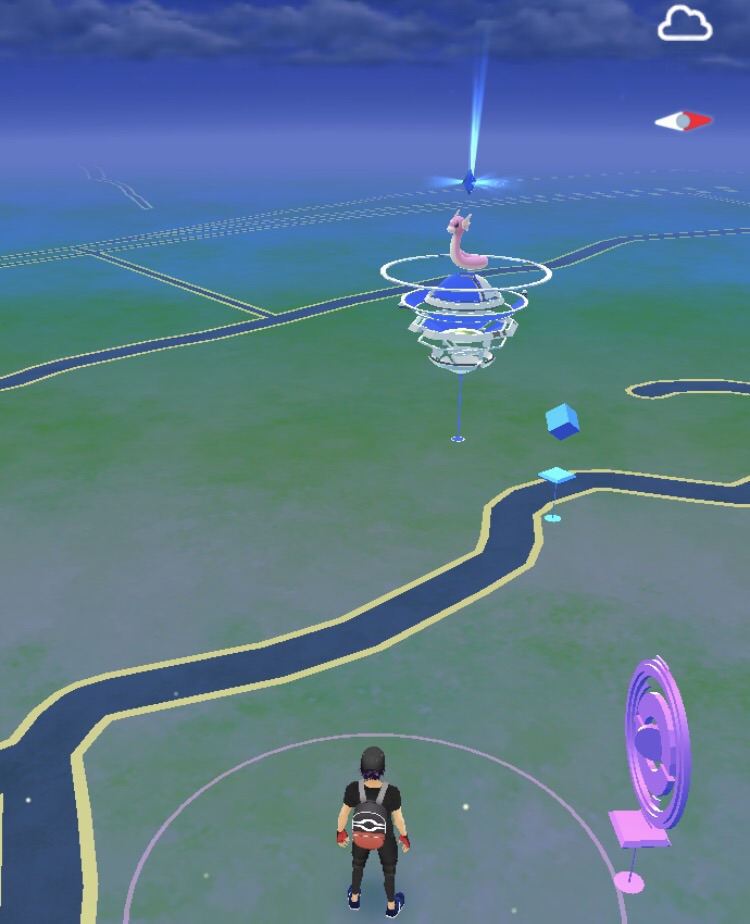
Task: Open the nearby blue cube PokéStop
Action: pyautogui.click(x=561, y=421)
